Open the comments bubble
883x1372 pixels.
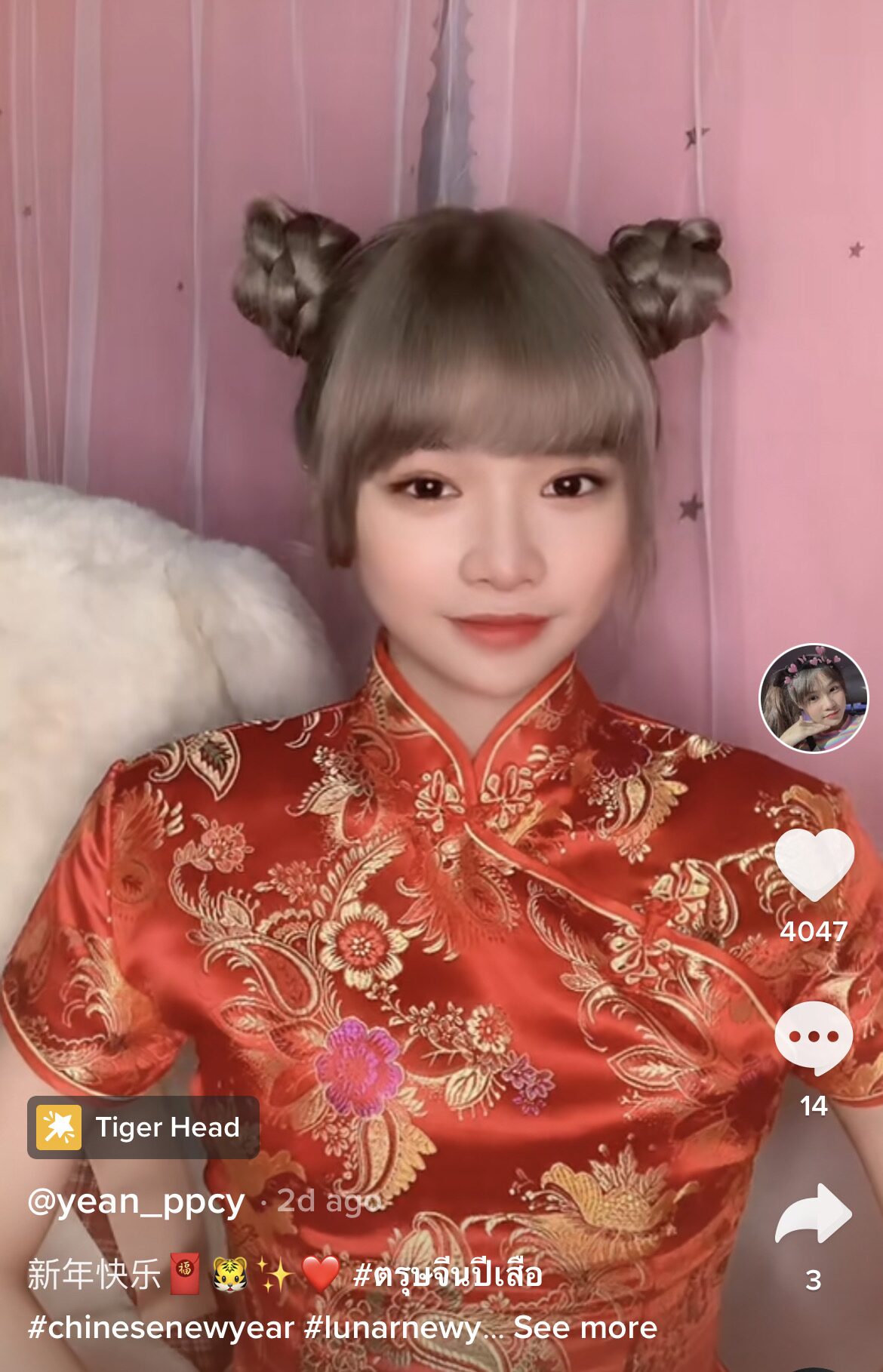[814, 1038]
